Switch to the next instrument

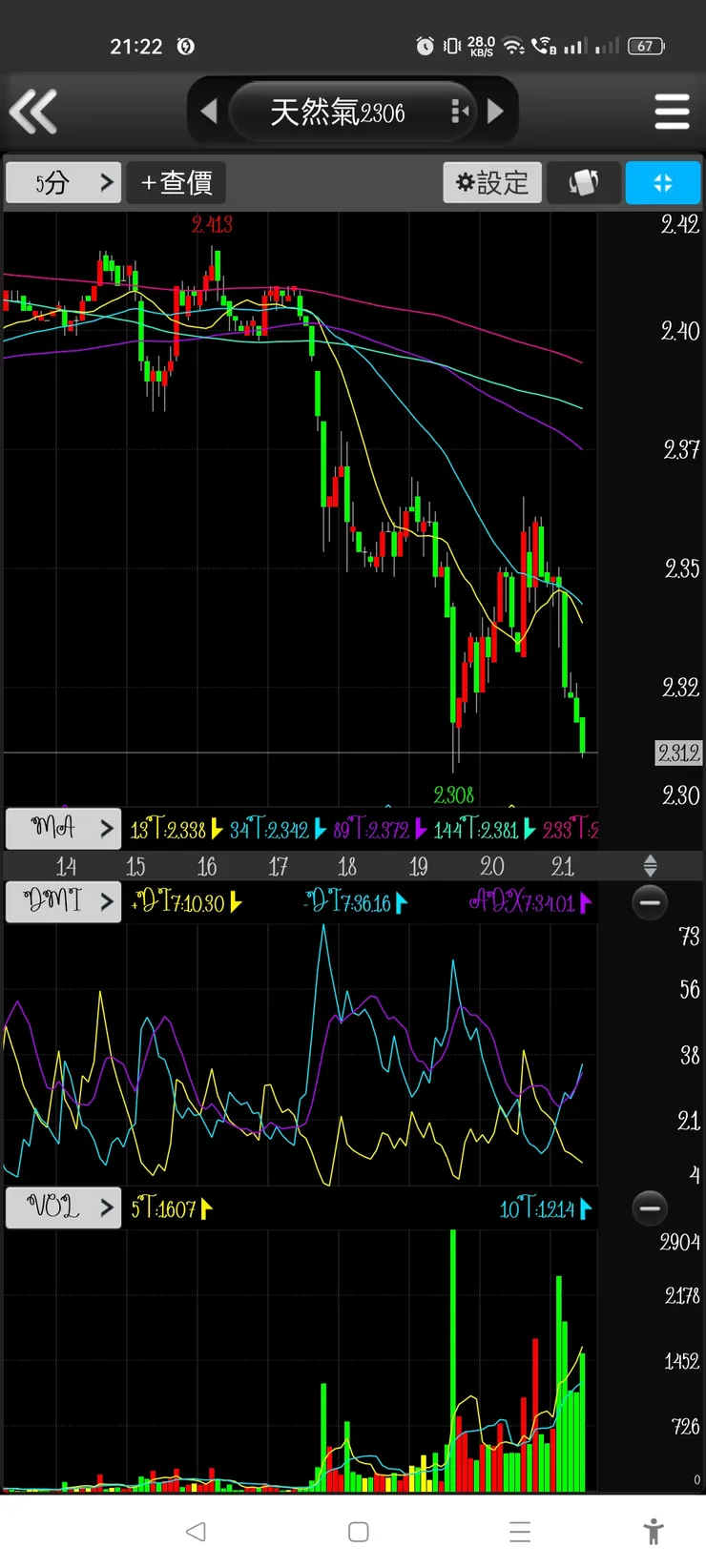click(x=495, y=112)
